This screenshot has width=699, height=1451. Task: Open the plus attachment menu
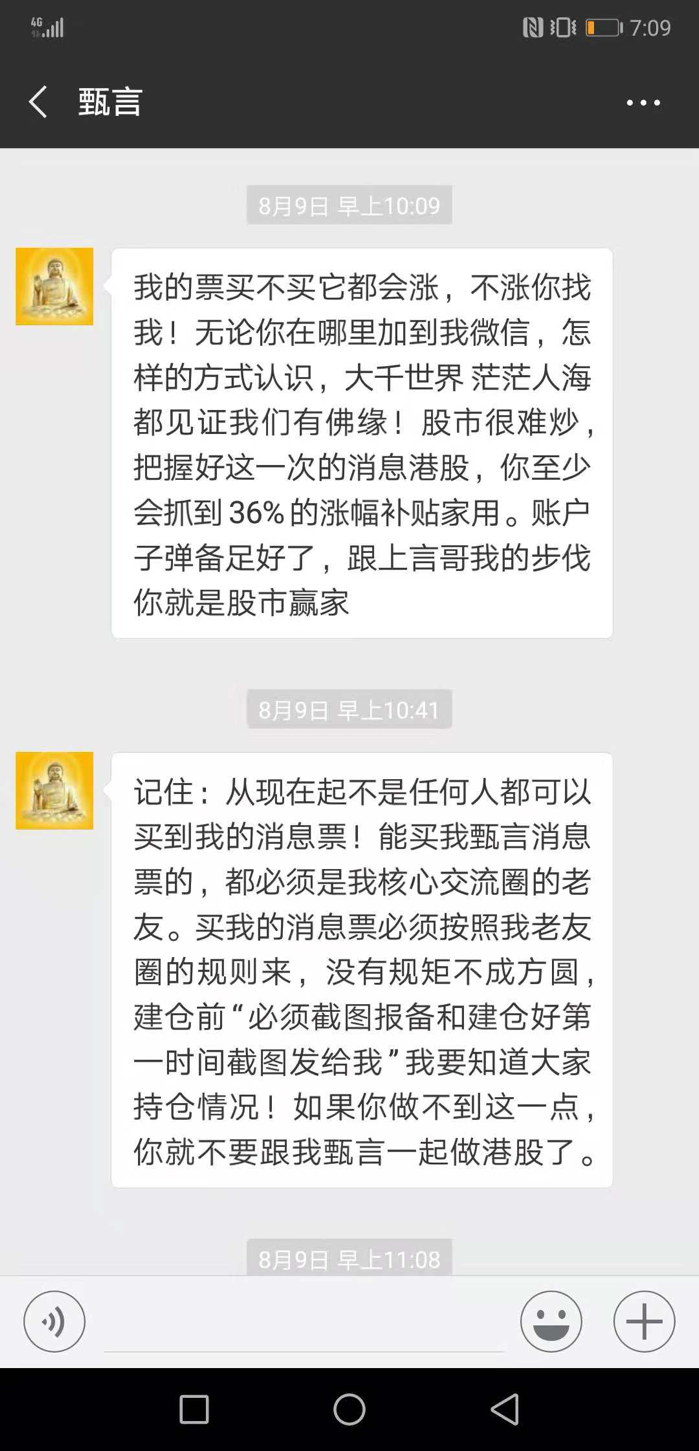click(644, 1321)
